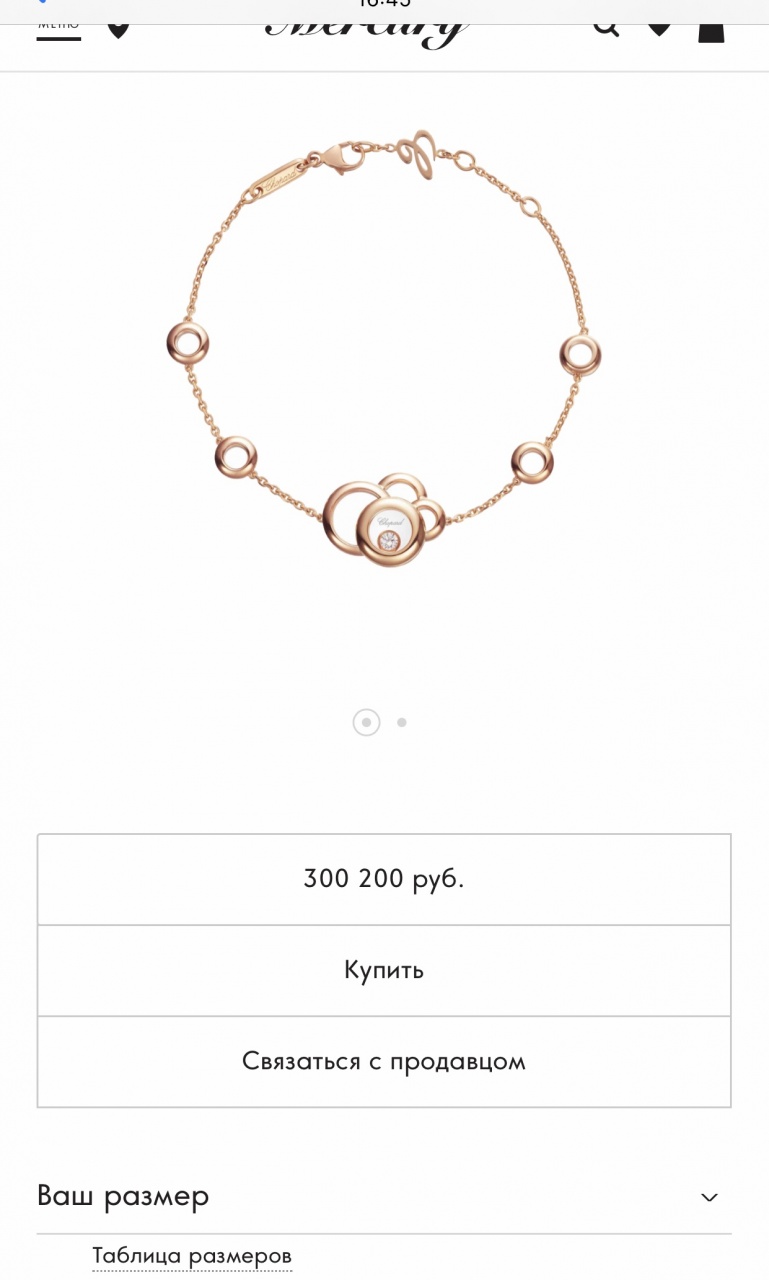Open the favorites heart in the header

(659, 25)
